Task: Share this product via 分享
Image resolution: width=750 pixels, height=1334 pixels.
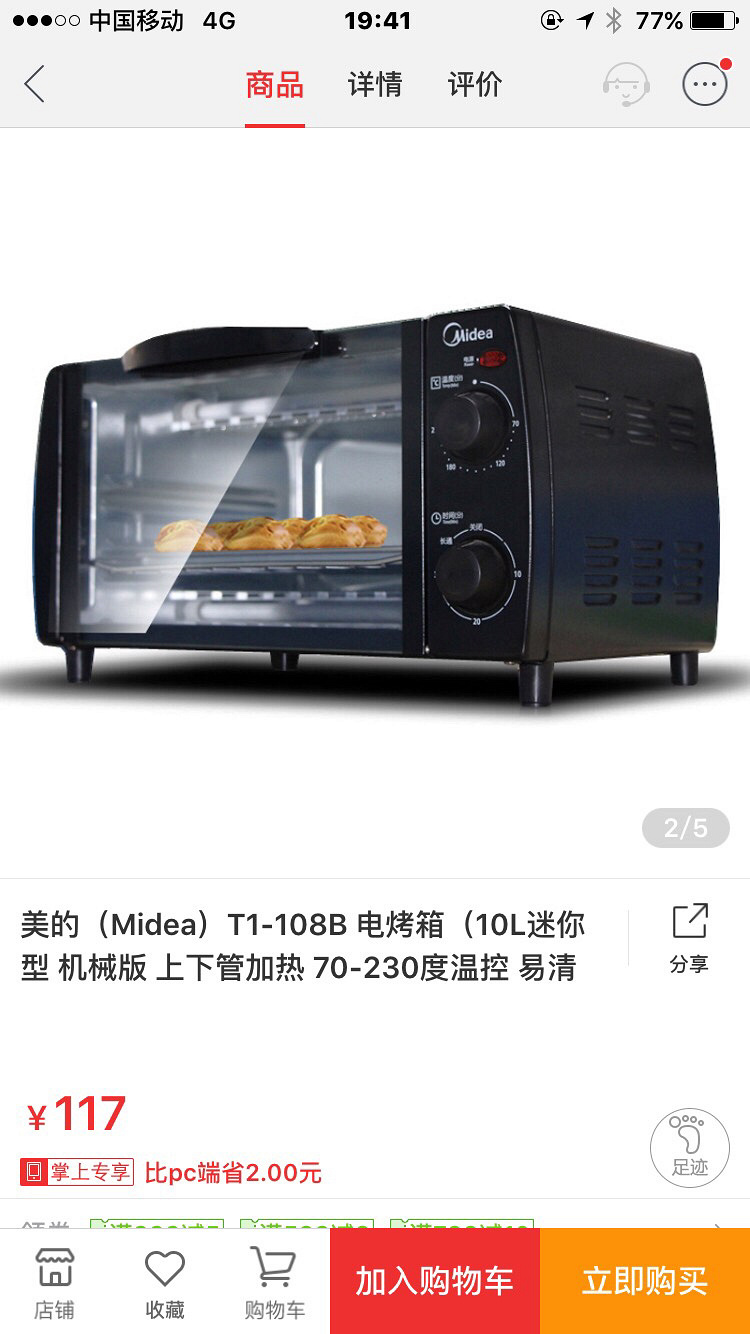Action: pyautogui.click(x=689, y=939)
